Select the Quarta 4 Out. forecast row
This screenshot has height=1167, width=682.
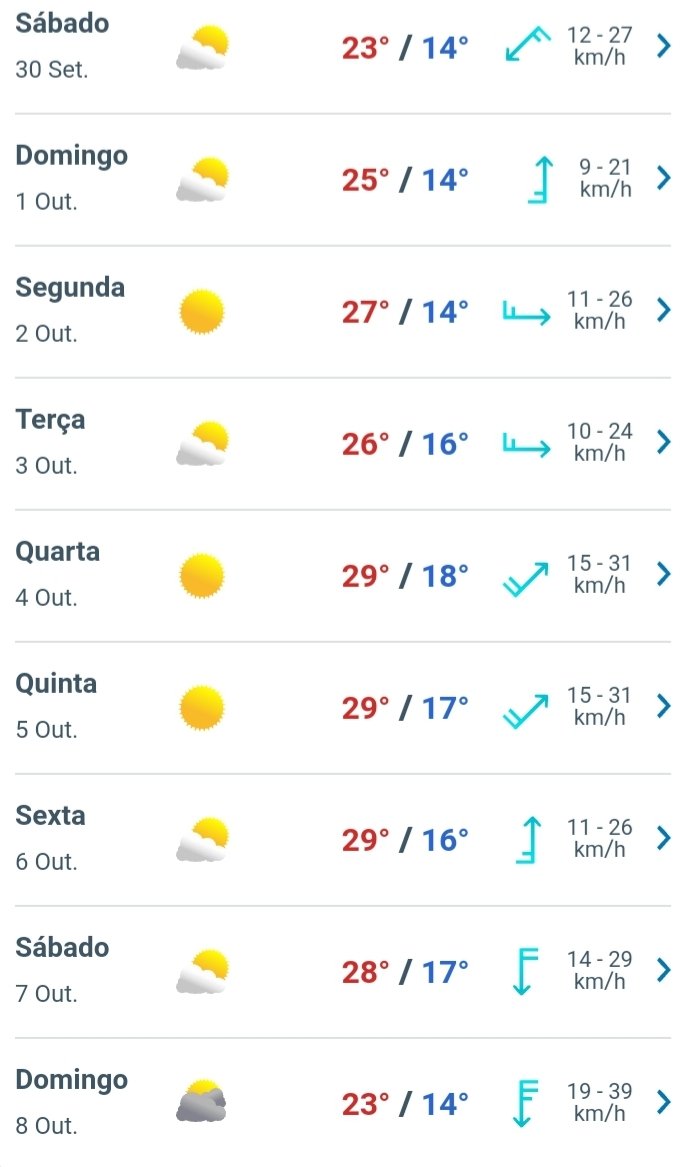341,575
